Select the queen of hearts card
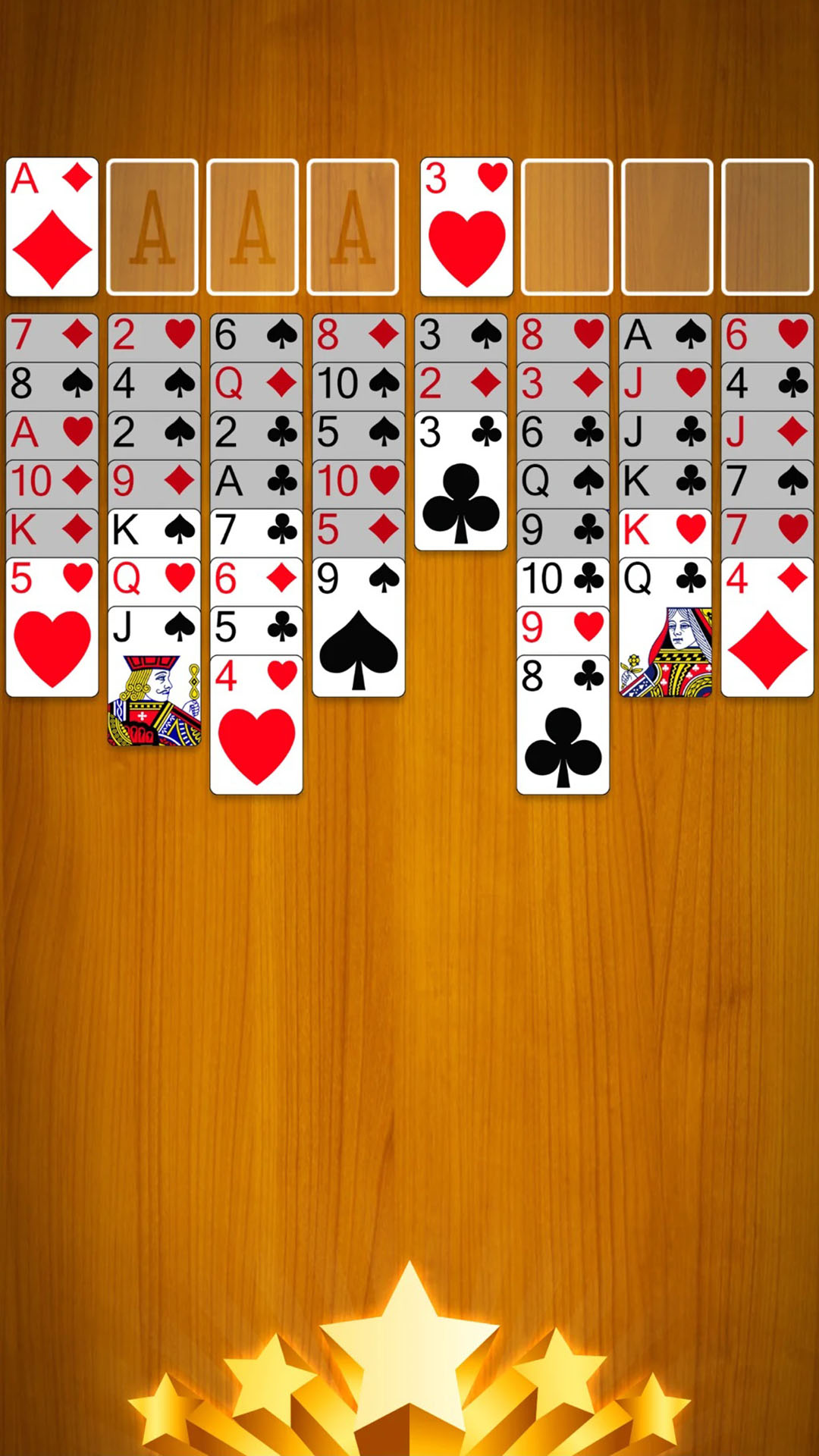 [154, 580]
